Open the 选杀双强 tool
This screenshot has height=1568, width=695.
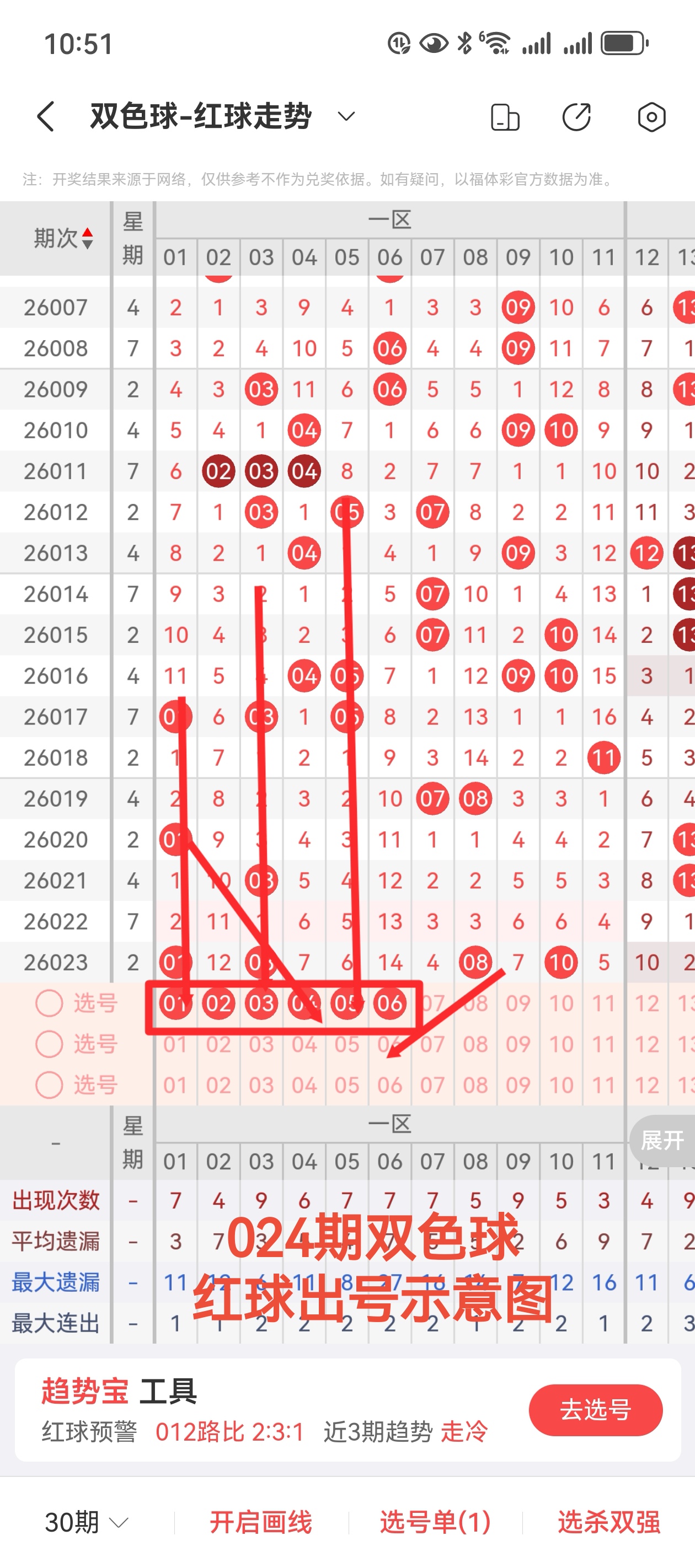(608, 1522)
